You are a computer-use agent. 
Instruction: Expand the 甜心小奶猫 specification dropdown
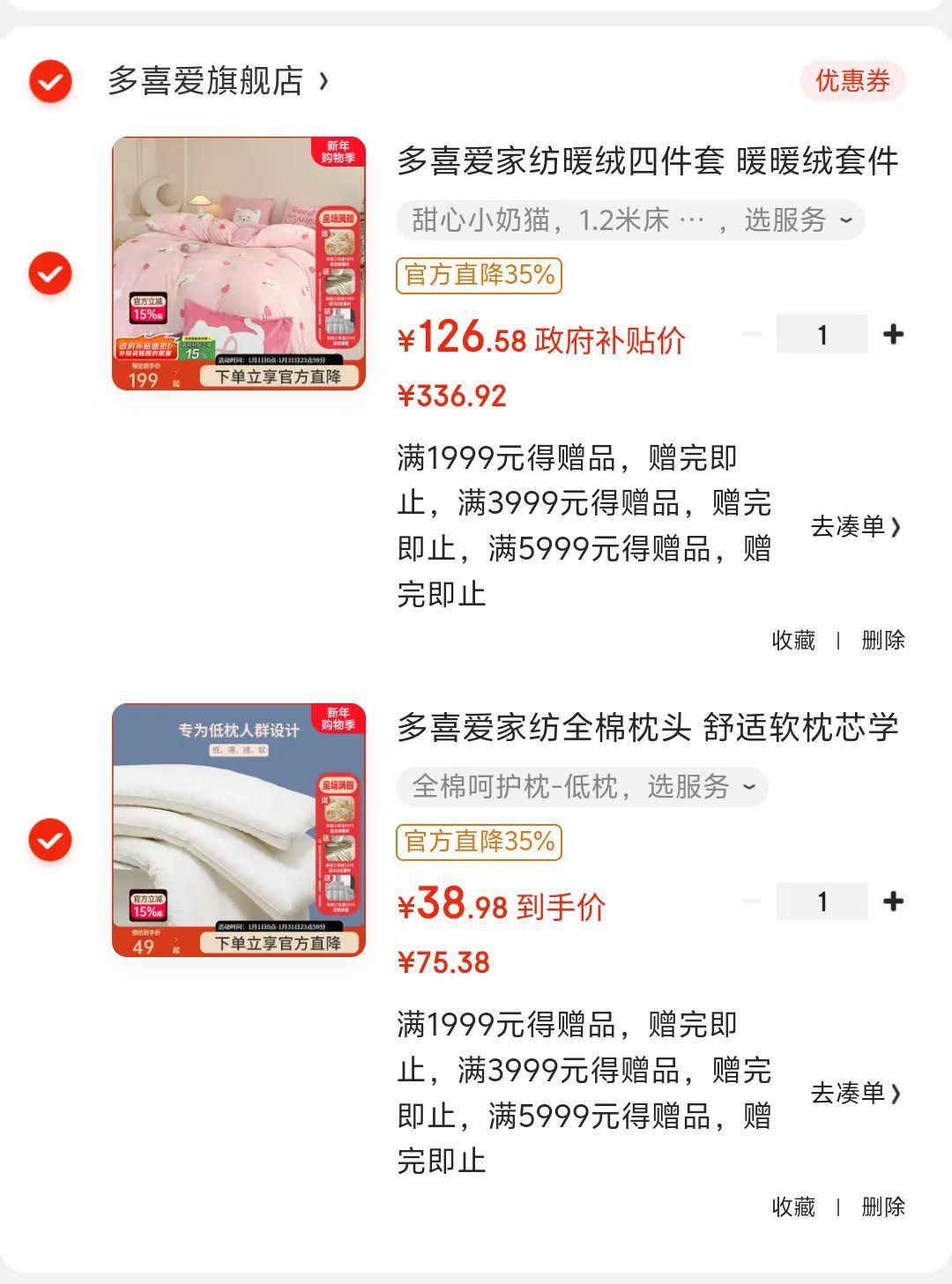click(x=629, y=220)
